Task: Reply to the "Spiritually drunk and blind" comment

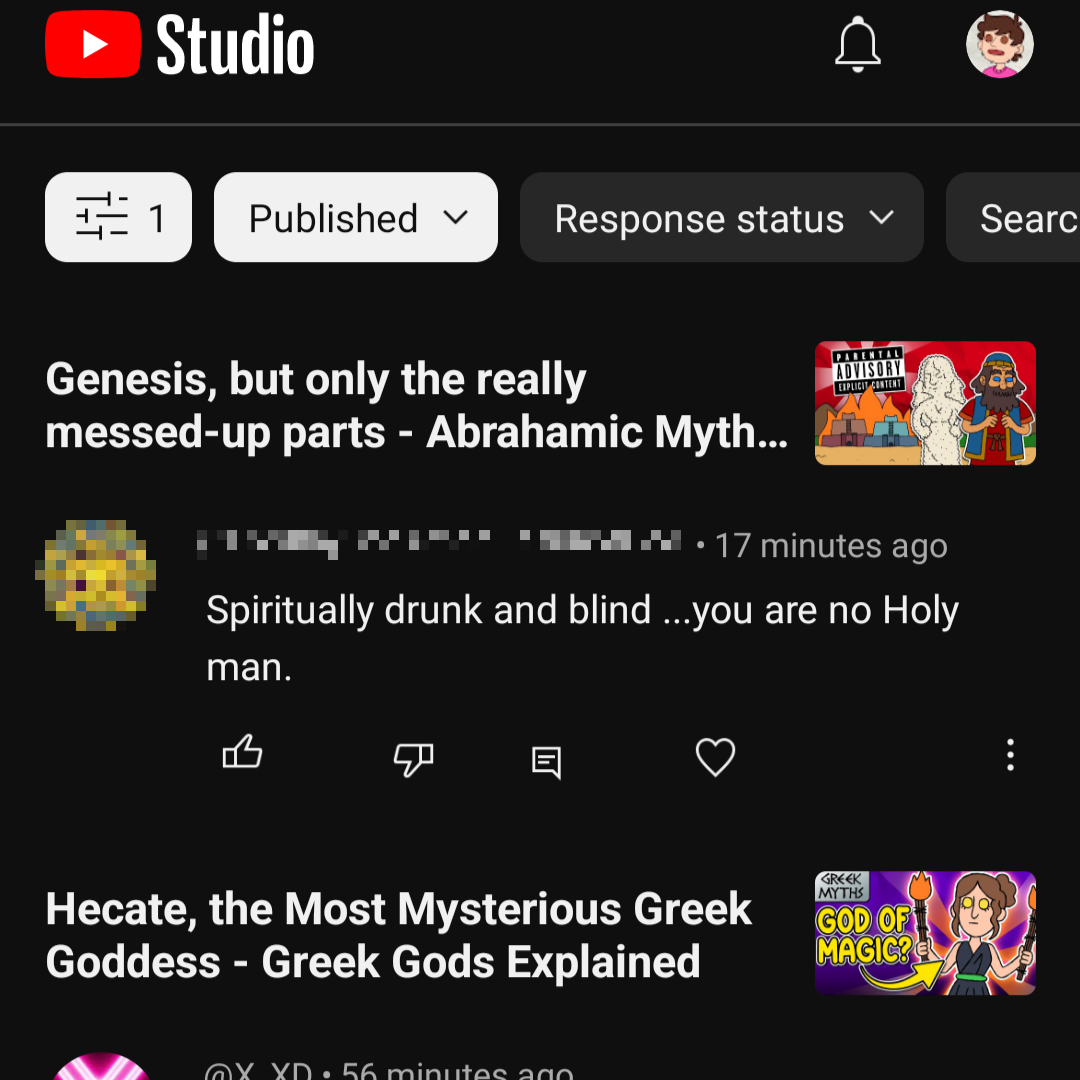Action: coord(546,762)
